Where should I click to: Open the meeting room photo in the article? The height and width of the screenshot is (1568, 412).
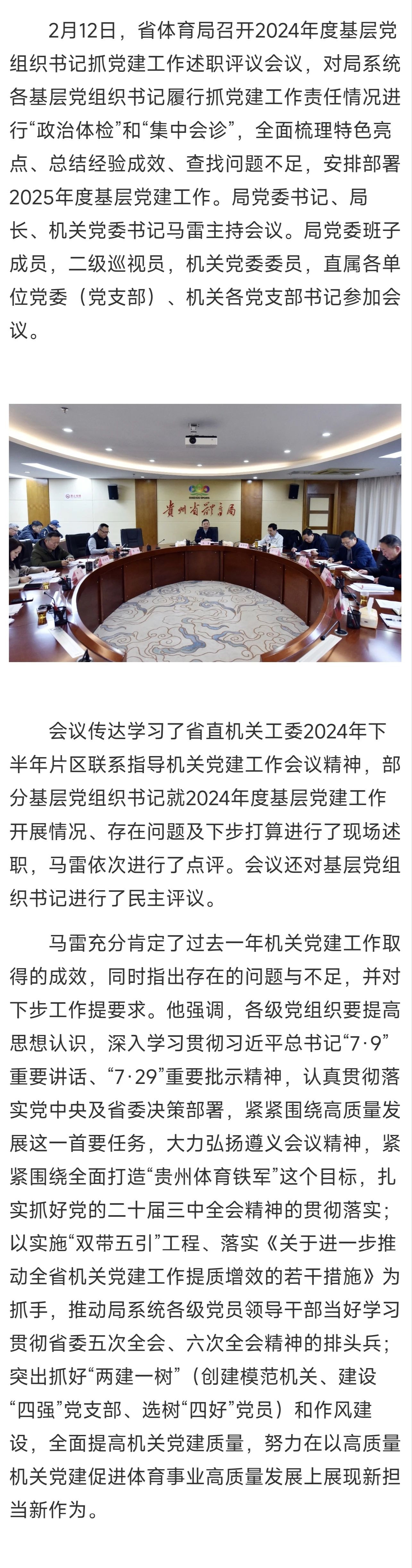pos(205,533)
